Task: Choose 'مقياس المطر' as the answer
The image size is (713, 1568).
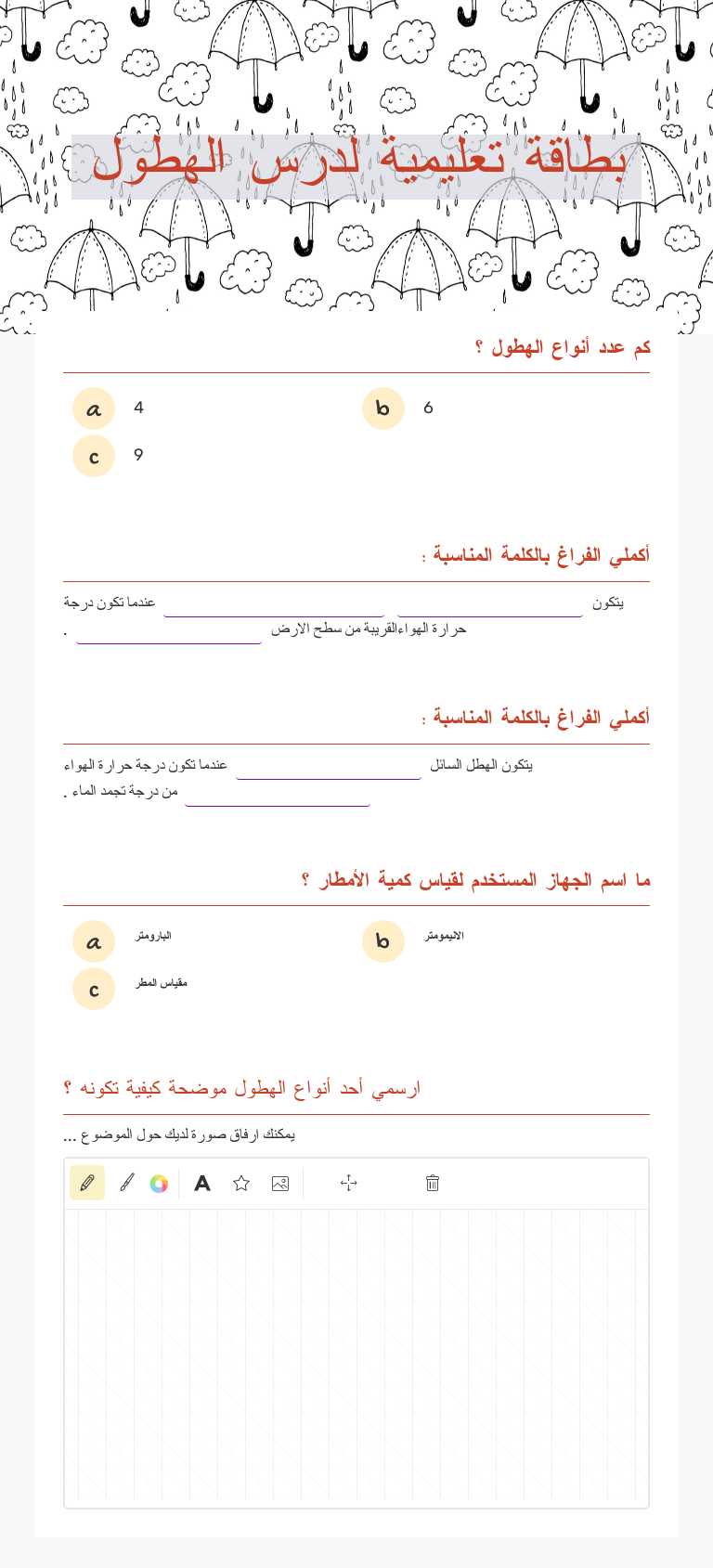Action: click(x=94, y=989)
